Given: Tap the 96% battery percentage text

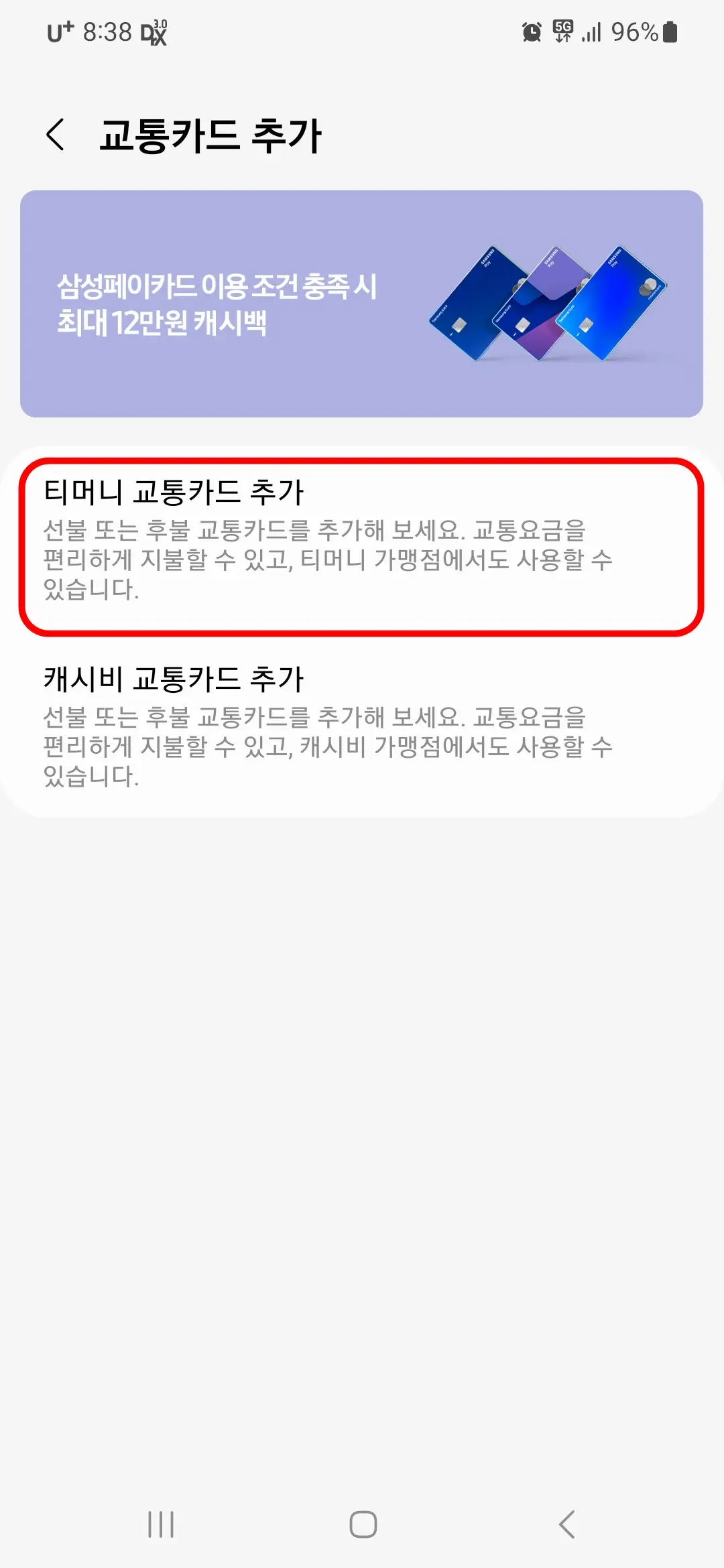Looking at the screenshot, I should [633, 31].
